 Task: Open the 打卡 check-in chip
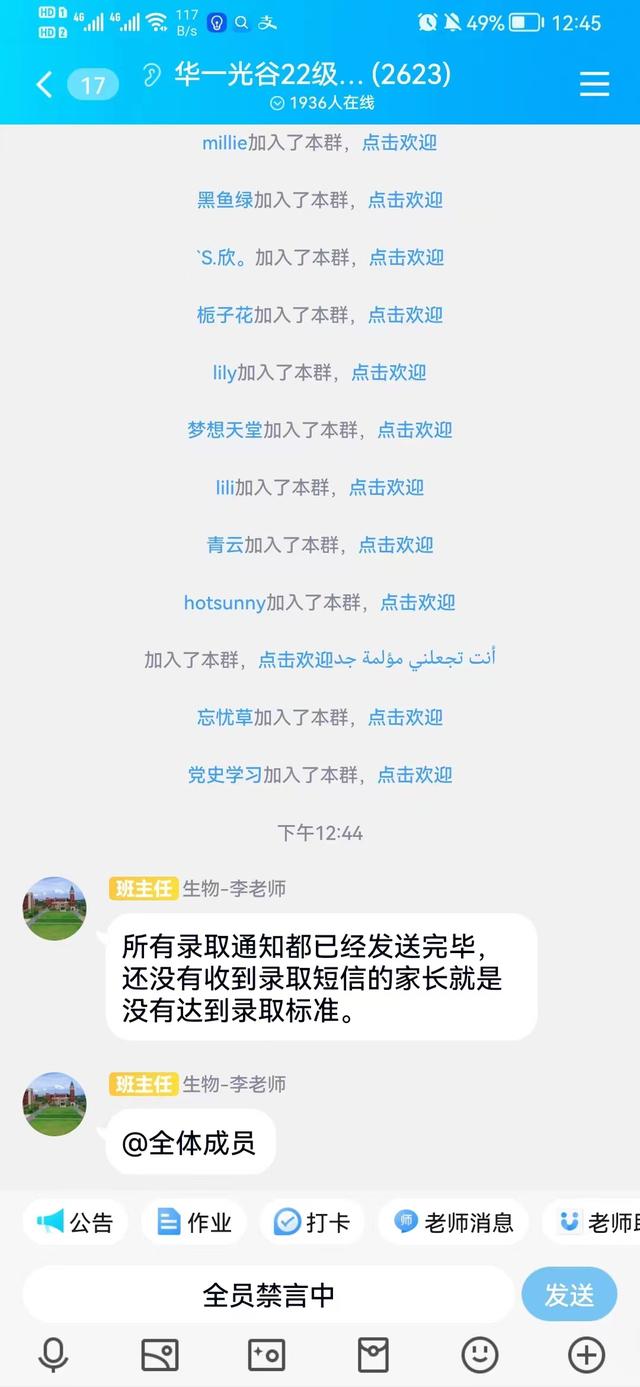click(x=312, y=1222)
